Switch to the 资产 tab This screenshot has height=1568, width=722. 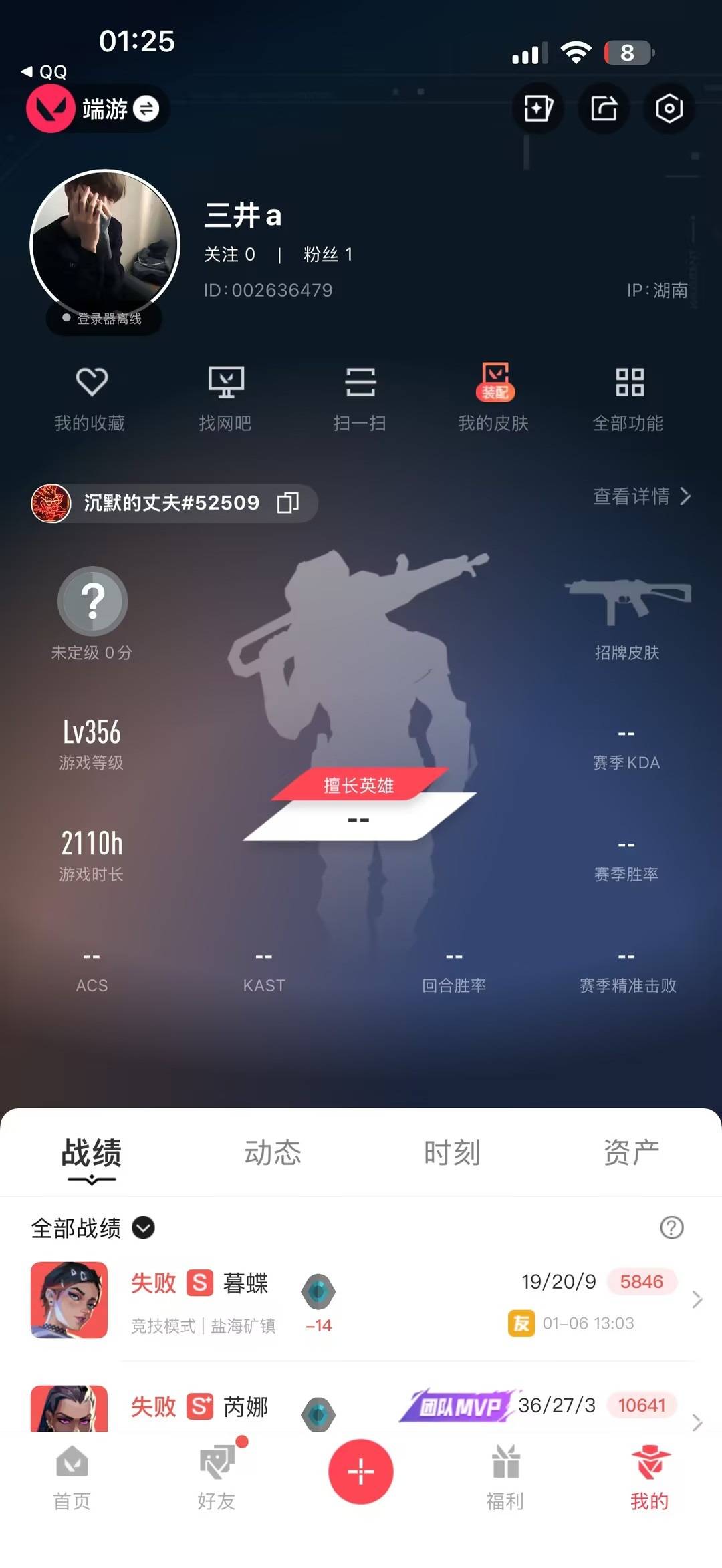click(x=631, y=1152)
